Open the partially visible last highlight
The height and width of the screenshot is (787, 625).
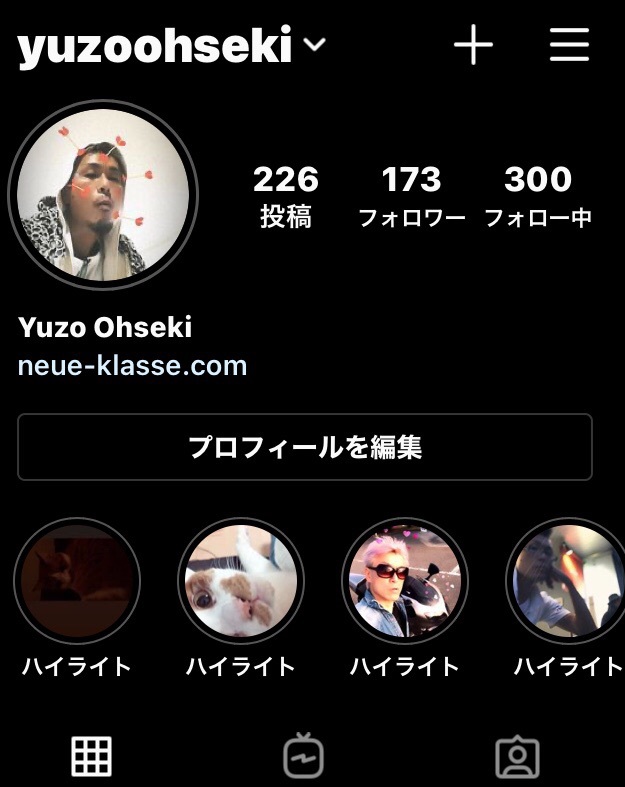click(568, 582)
